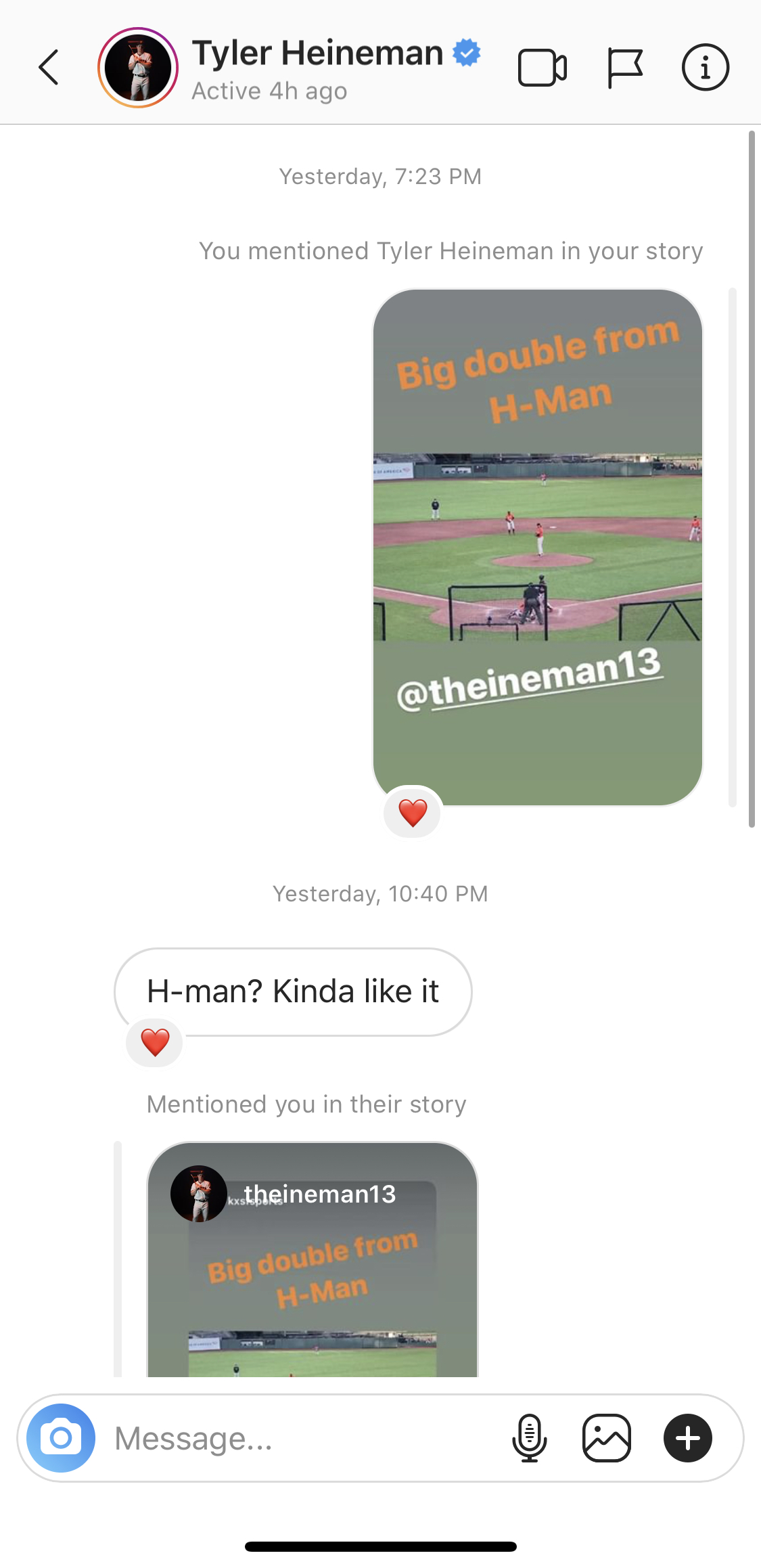View the heart reaction on "H-man? Kinda like it"
The width and height of the screenshot is (761, 1568).
(x=155, y=1042)
